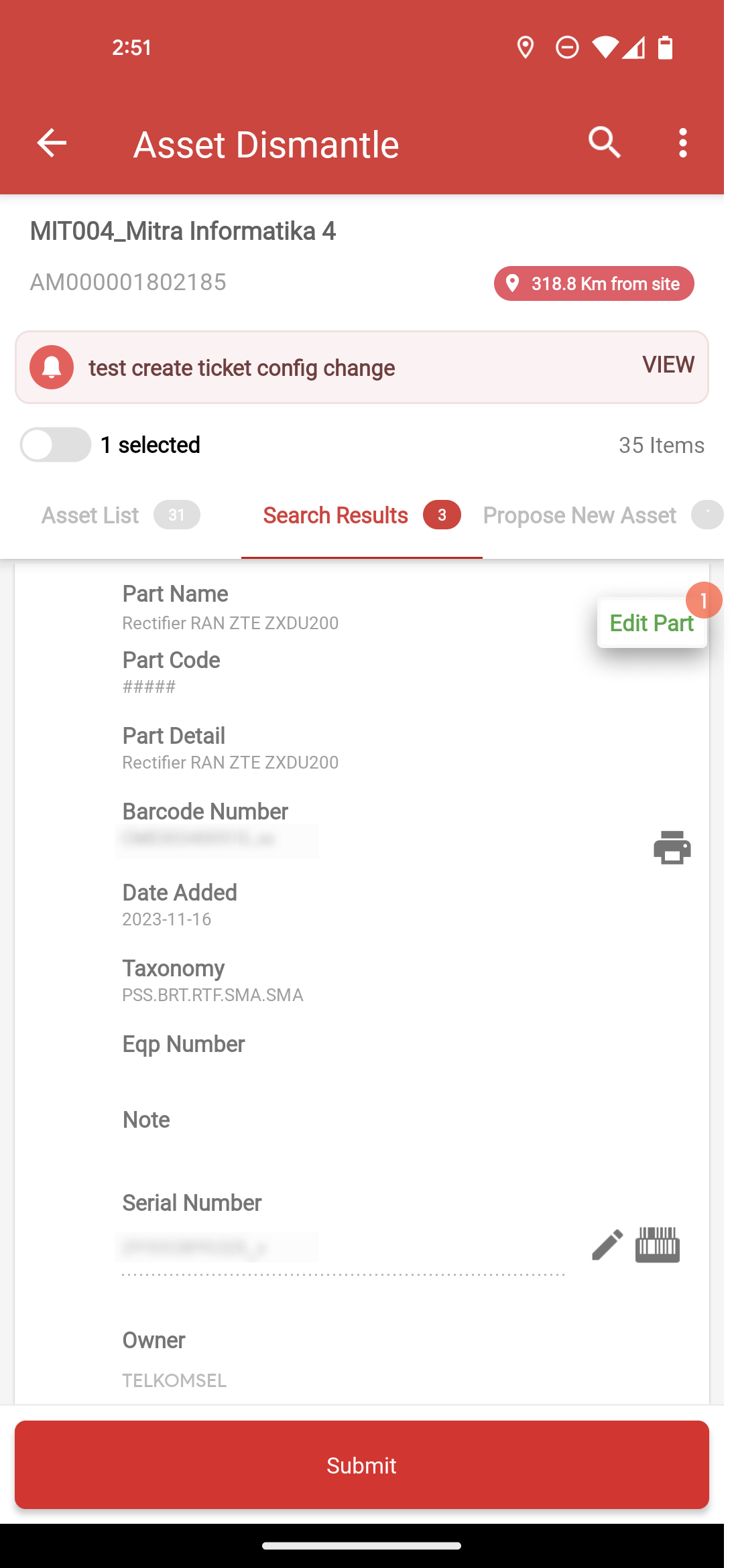This screenshot has width=734, height=1568.
Task: Open search in the app bar
Action: 605,143
